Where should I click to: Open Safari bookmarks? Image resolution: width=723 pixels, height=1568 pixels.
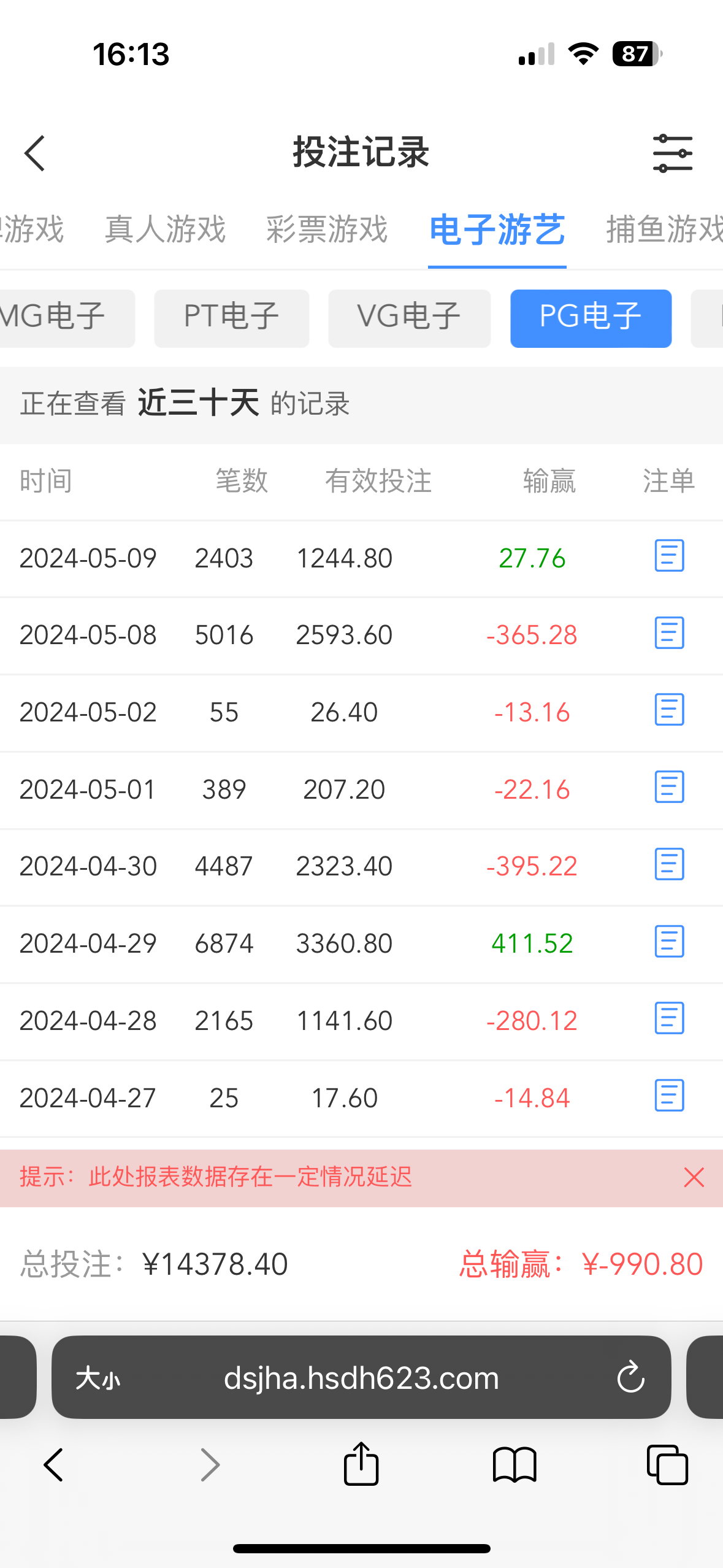coord(515,1464)
